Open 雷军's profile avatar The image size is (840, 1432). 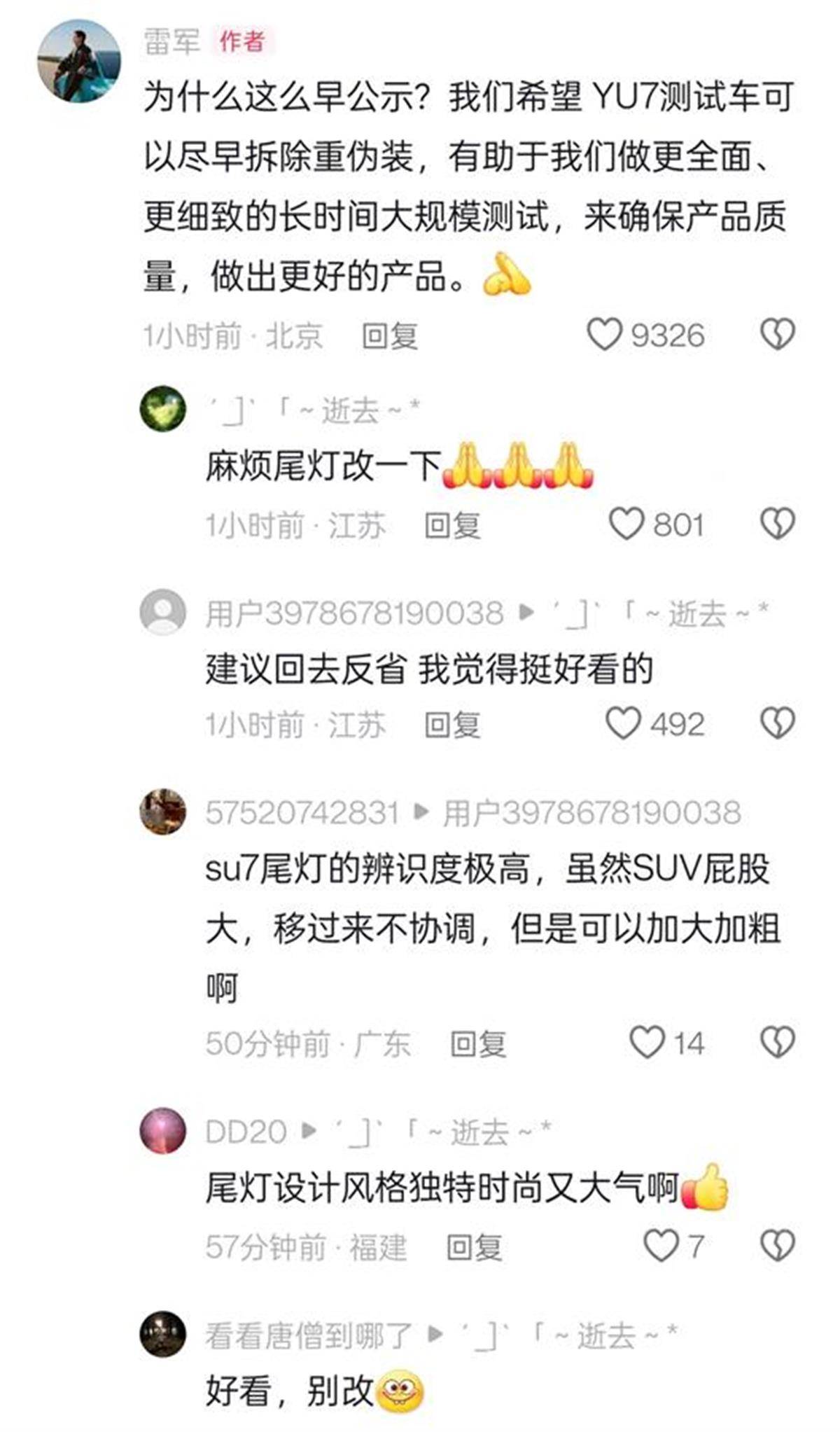[78, 61]
